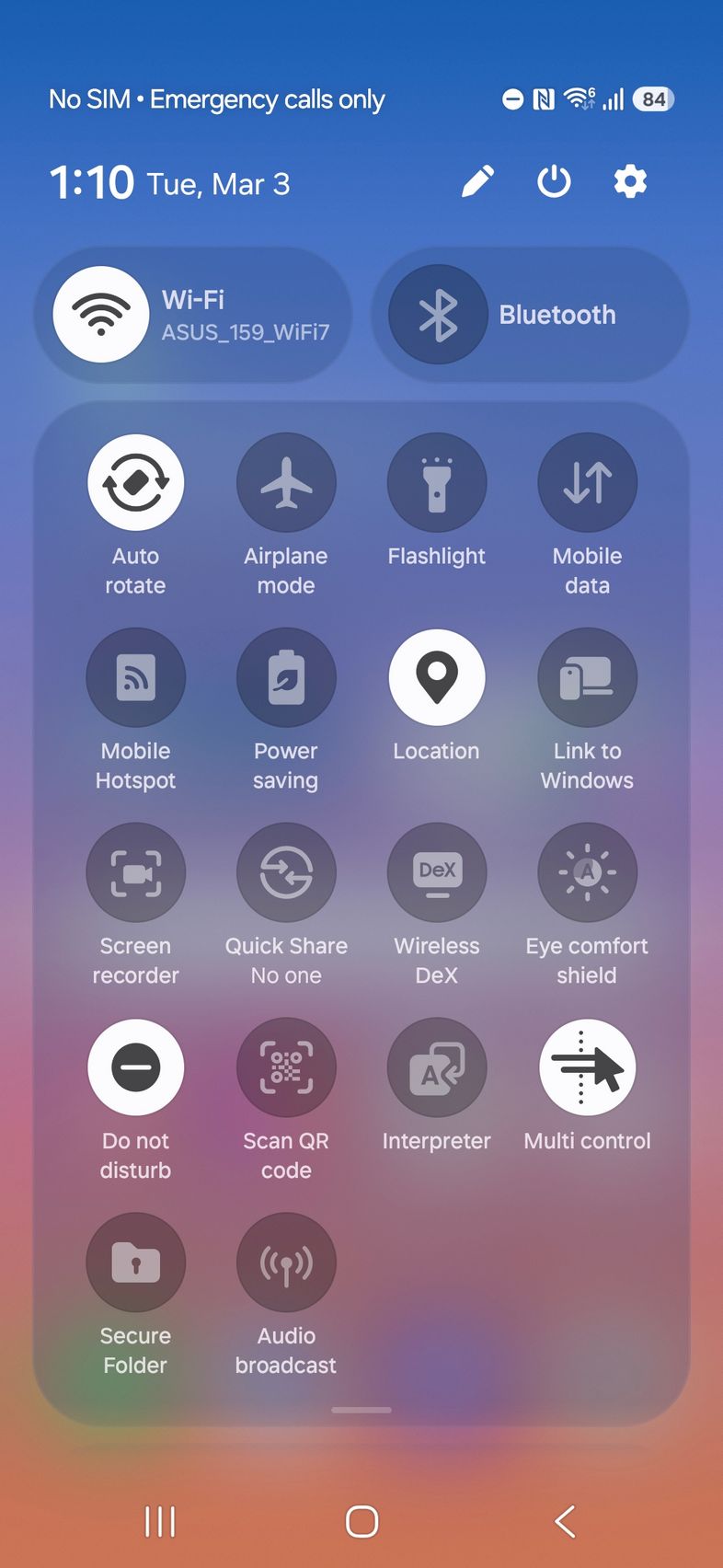Go to the home screen
This screenshot has width=723, height=1568.
tap(361, 1521)
